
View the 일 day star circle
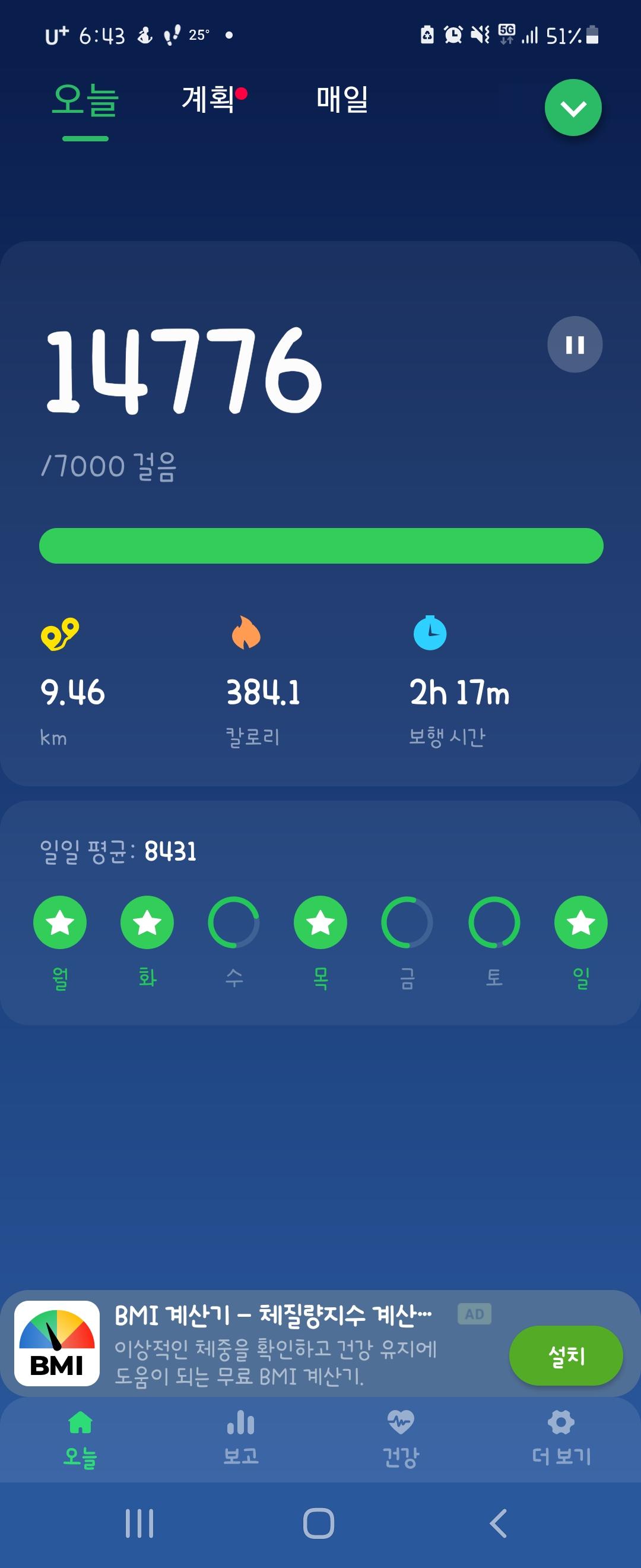click(x=581, y=923)
